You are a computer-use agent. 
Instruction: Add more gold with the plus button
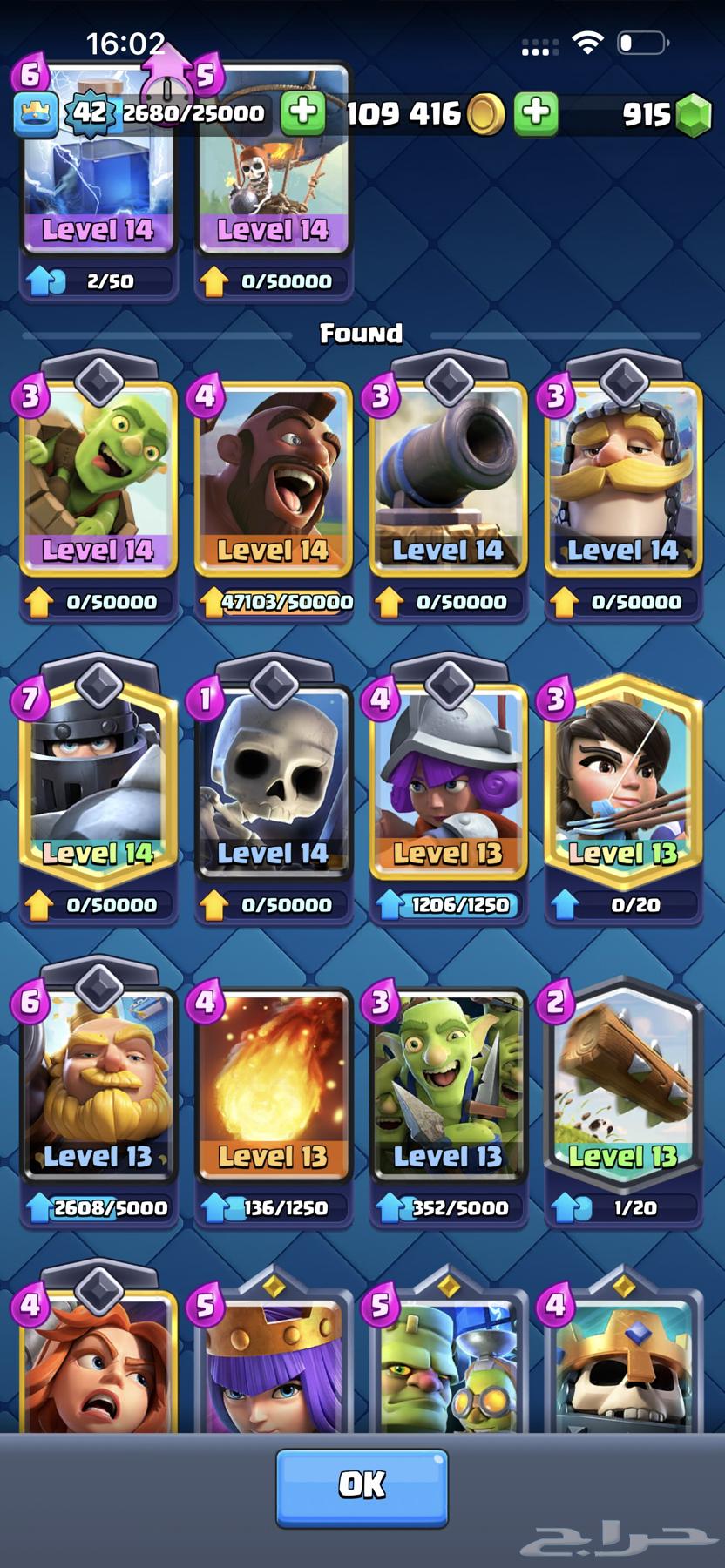click(x=302, y=113)
